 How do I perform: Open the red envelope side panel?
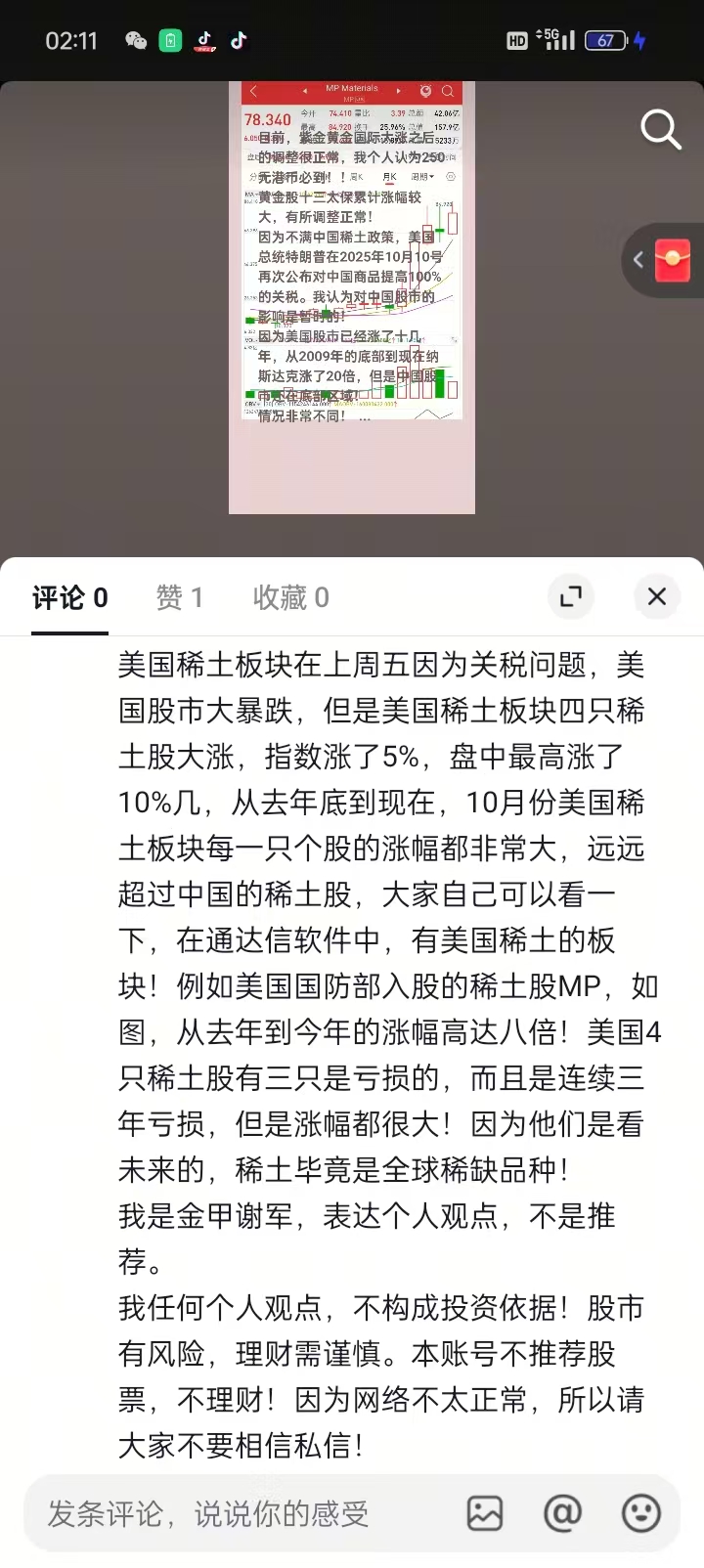click(670, 260)
